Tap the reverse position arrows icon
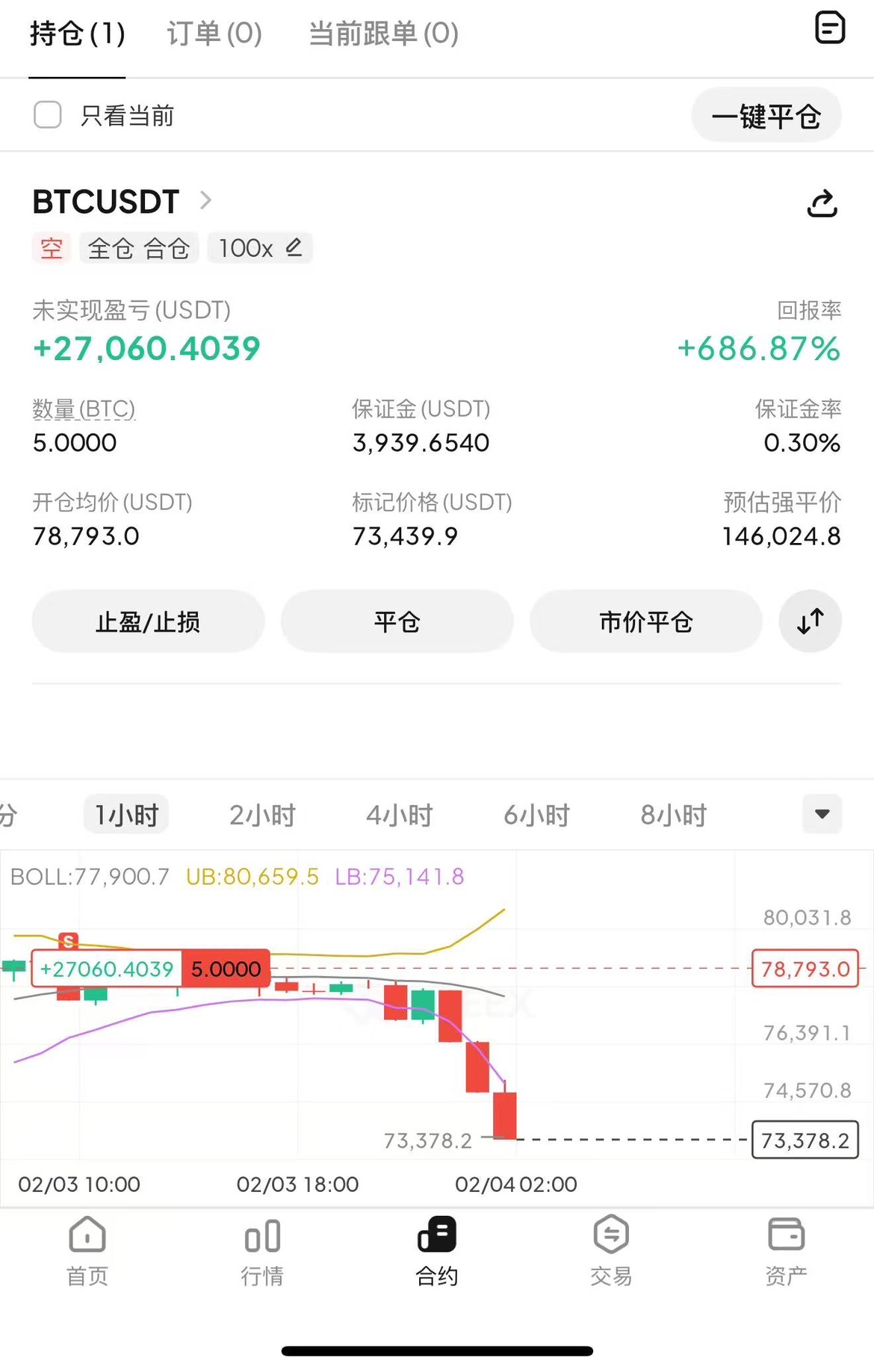874x1372 pixels. point(810,621)
